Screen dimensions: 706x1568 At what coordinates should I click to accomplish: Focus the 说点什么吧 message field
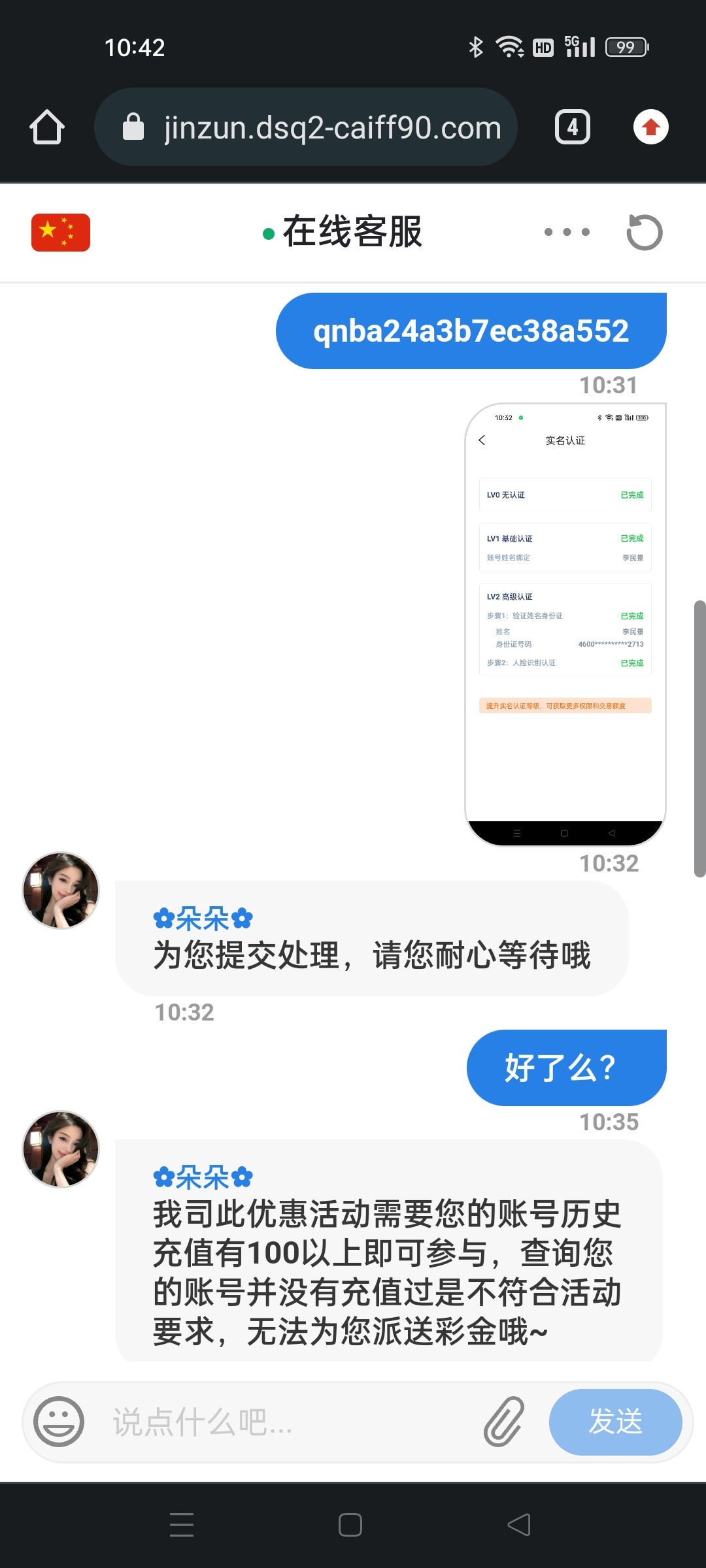coord(288,1422)
